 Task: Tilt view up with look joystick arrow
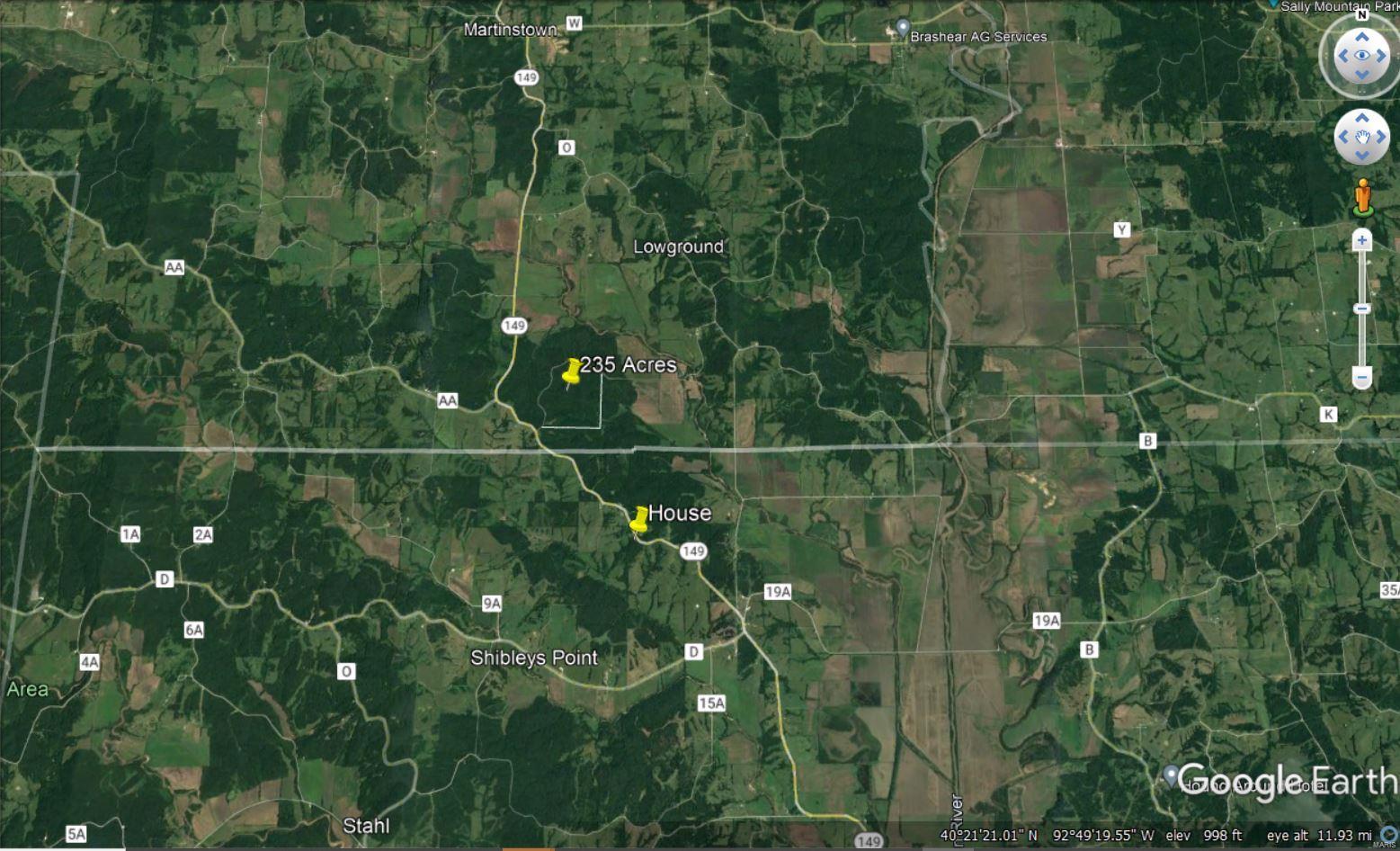(x=1361, y=37)
